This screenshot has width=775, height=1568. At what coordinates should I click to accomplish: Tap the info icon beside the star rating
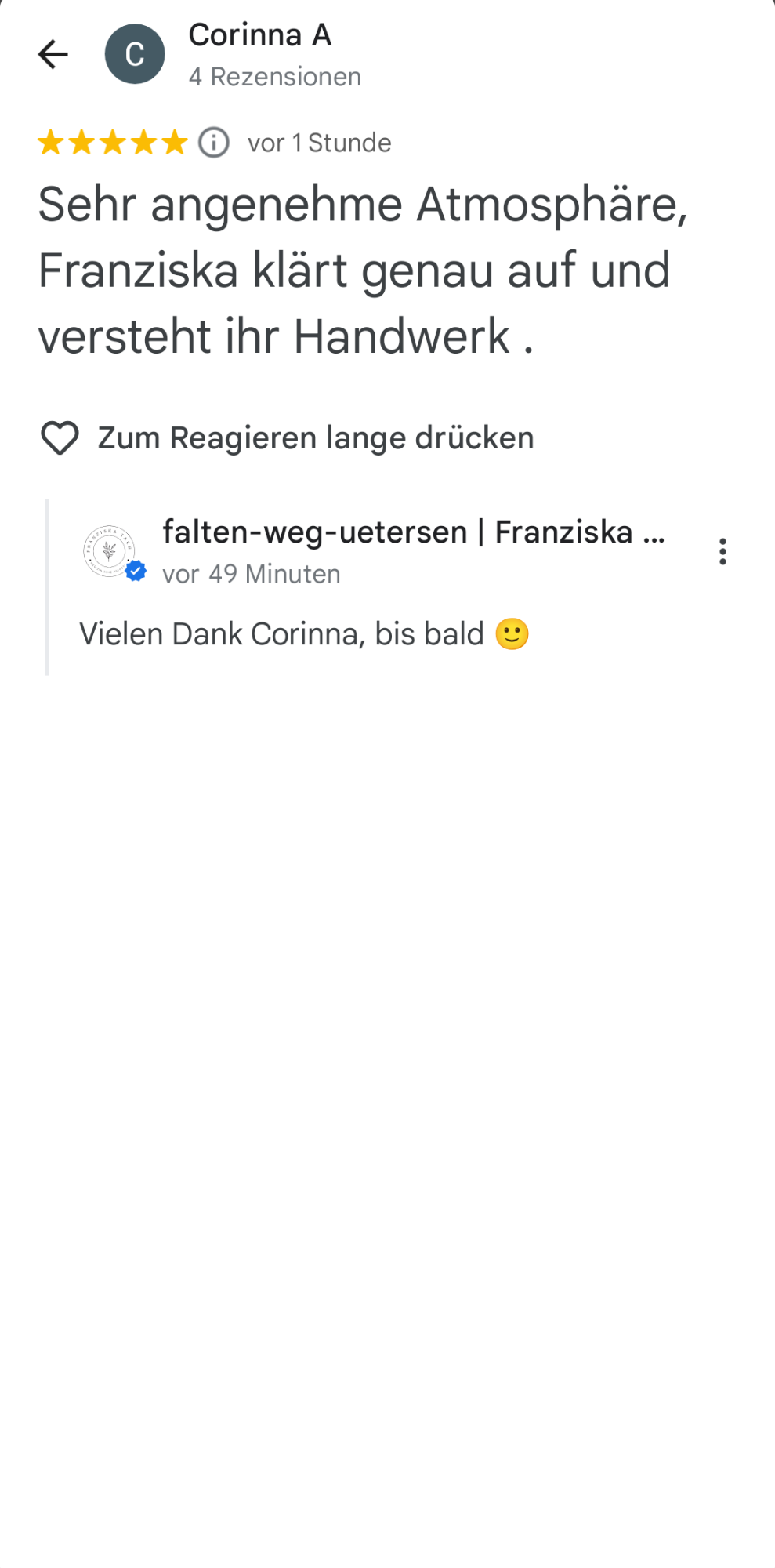point(213,143)
